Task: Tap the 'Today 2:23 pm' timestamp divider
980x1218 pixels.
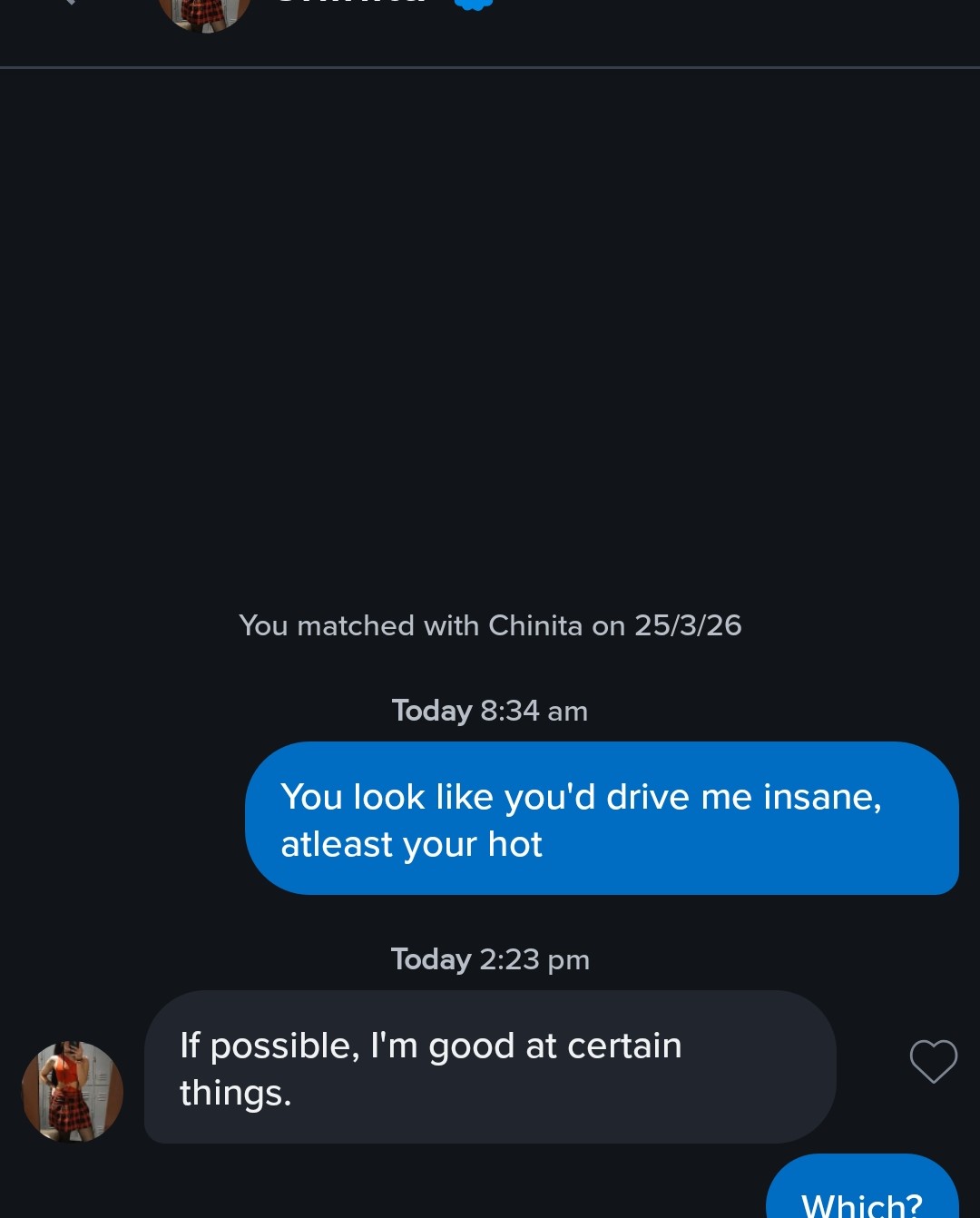Action: [490, 958]
